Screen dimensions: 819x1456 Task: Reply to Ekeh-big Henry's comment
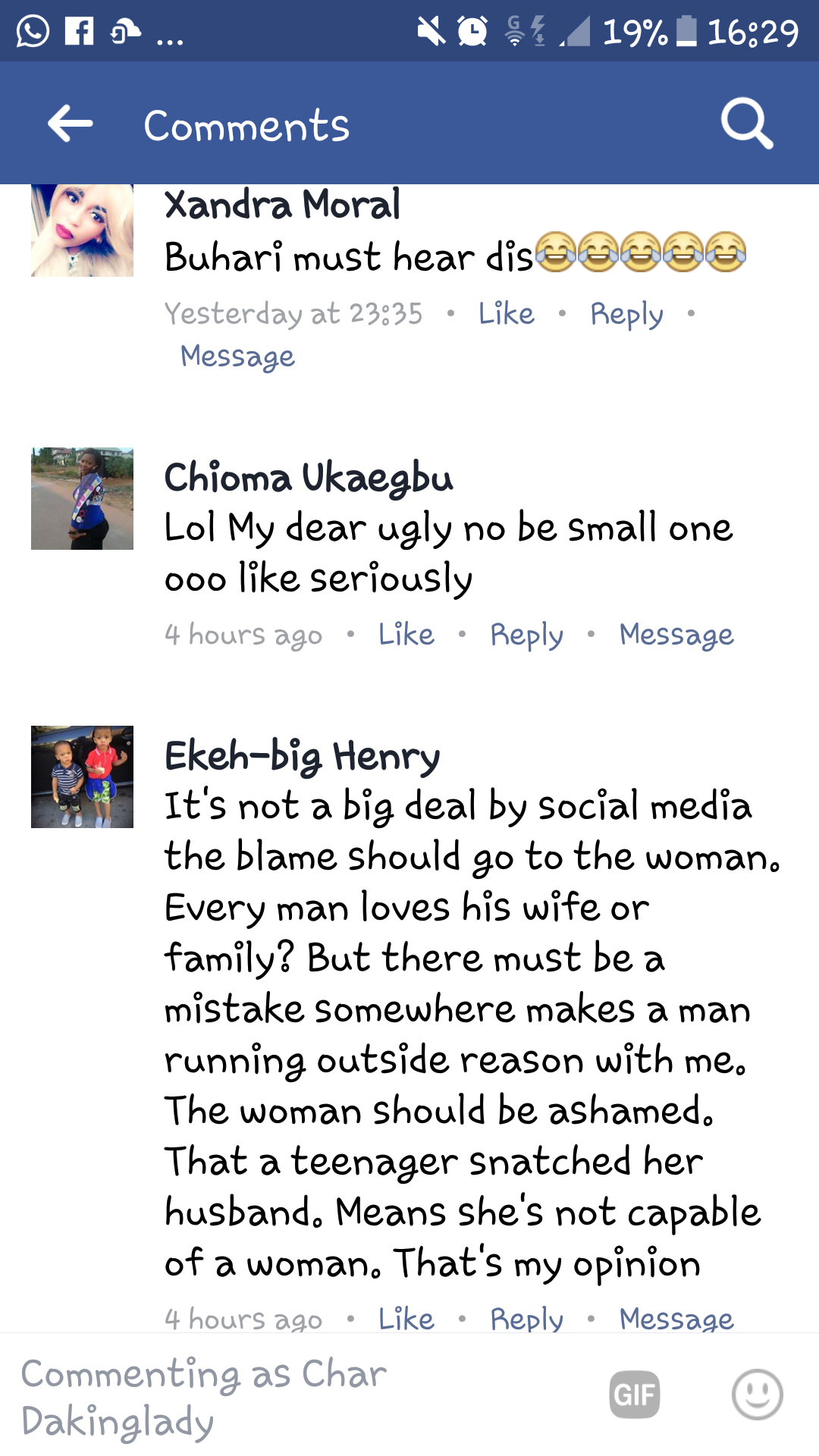(526, 1319)
